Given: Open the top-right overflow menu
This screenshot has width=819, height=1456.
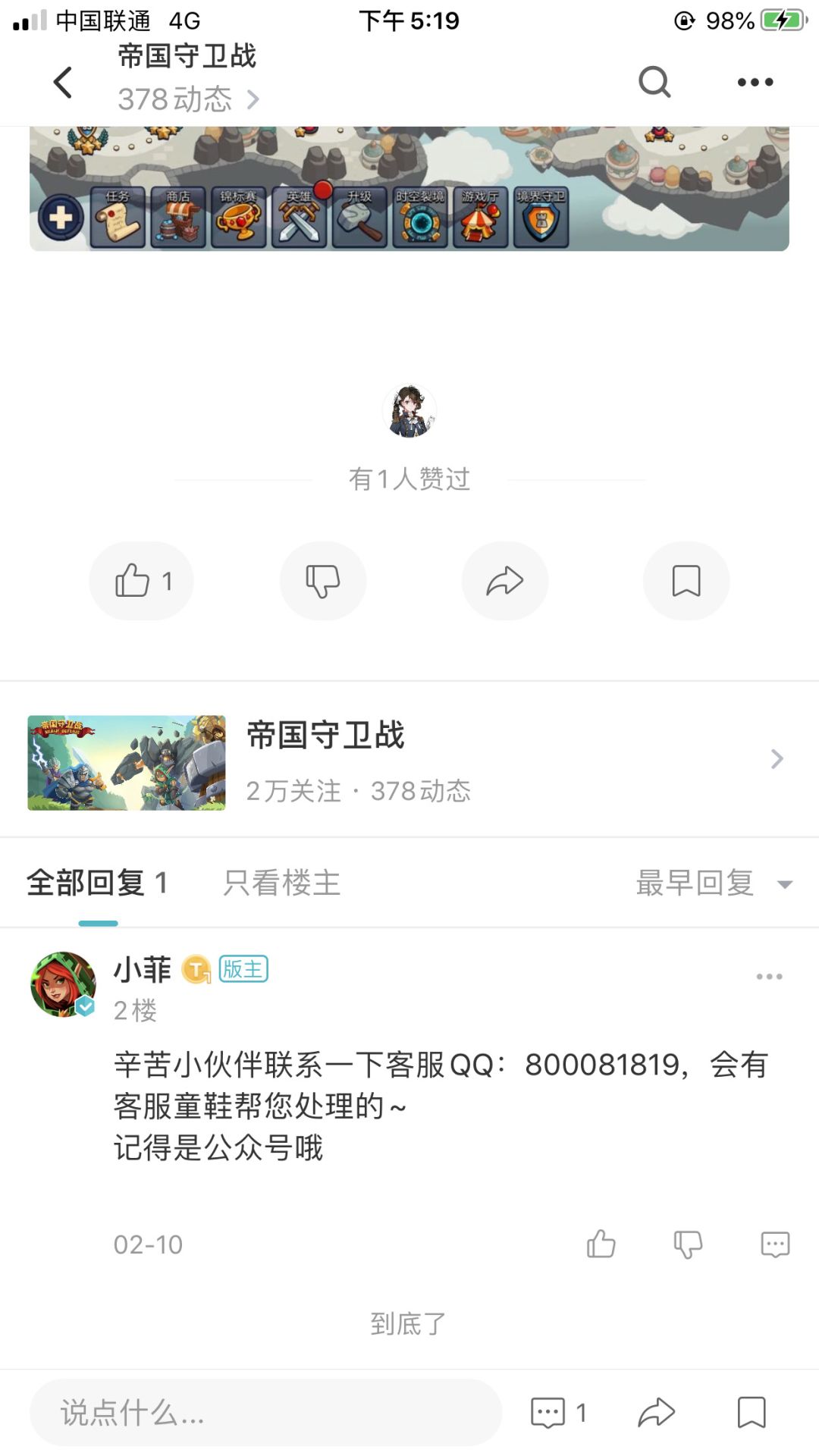Looking at the screenshot, I should pyautogui.click(x=755, y=82).
